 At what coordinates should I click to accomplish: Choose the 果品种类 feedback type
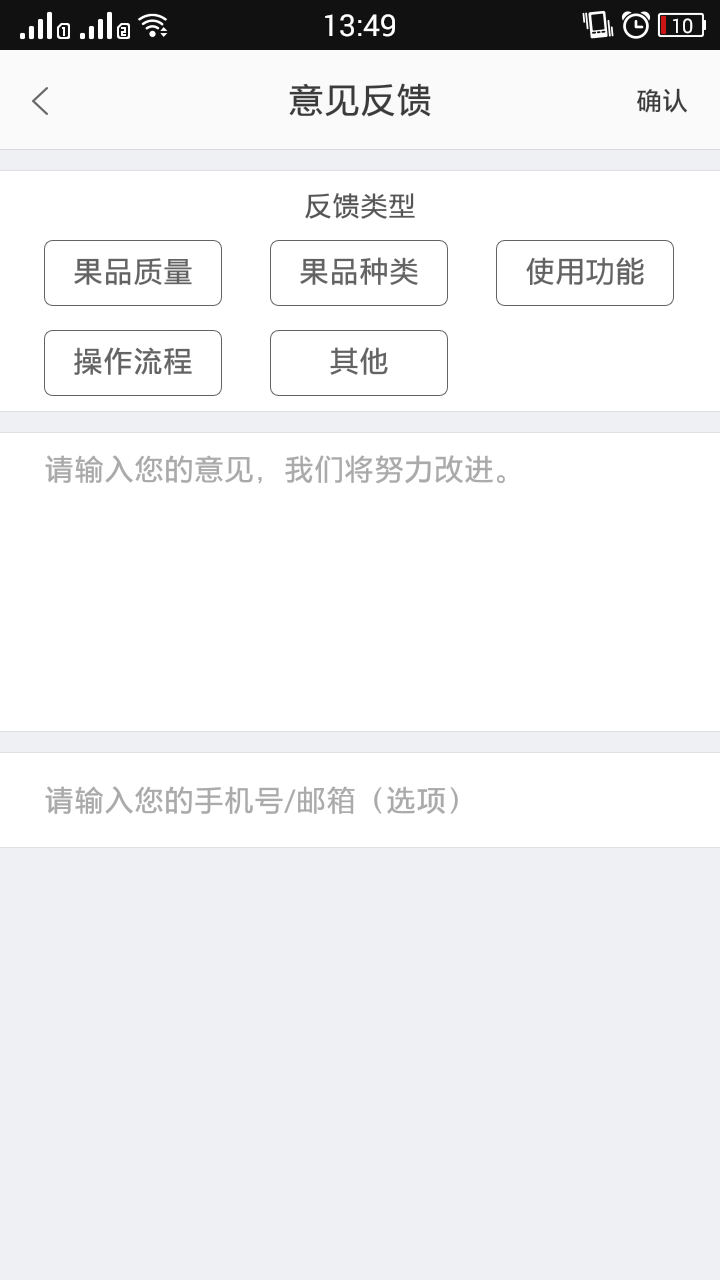click(x=359, y=273)
